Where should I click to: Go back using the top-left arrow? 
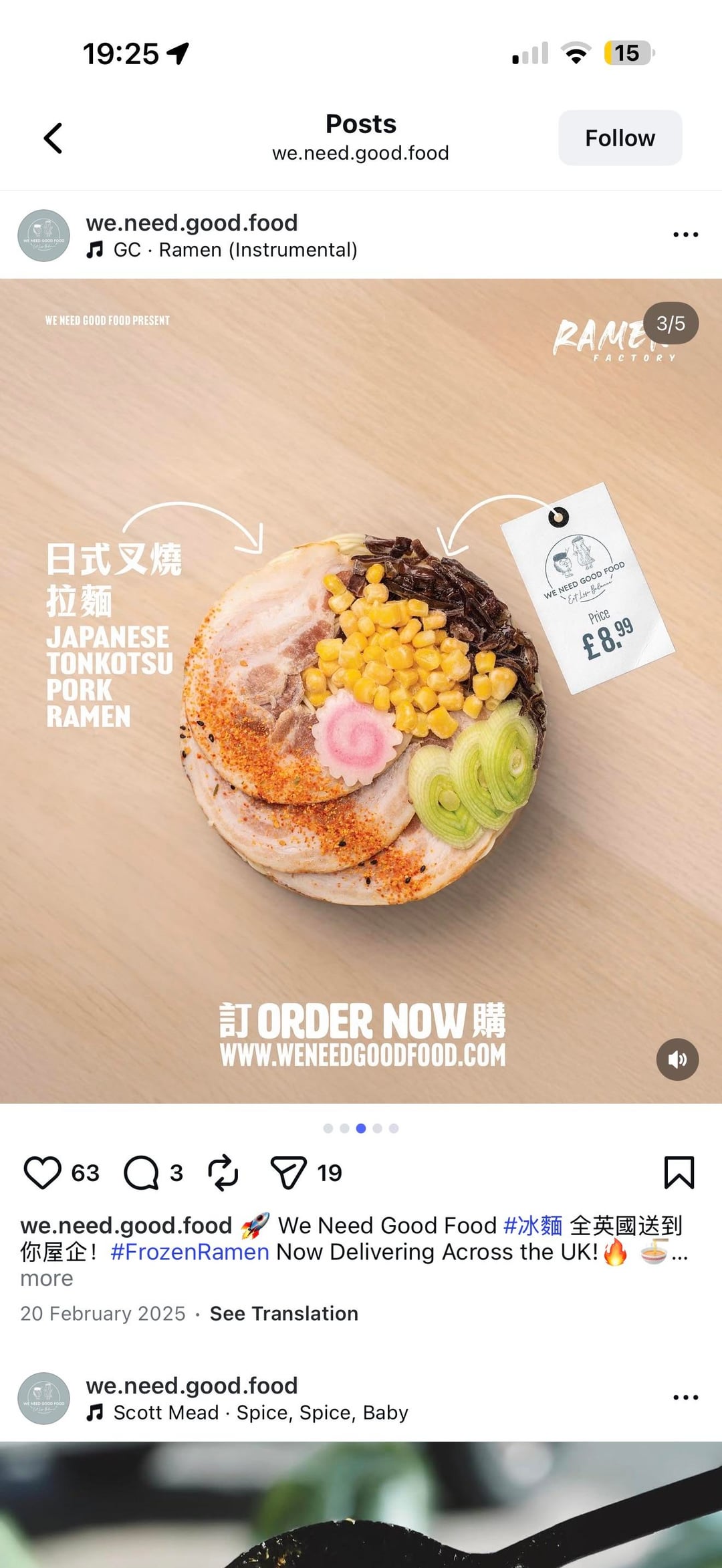coord(53,138)
